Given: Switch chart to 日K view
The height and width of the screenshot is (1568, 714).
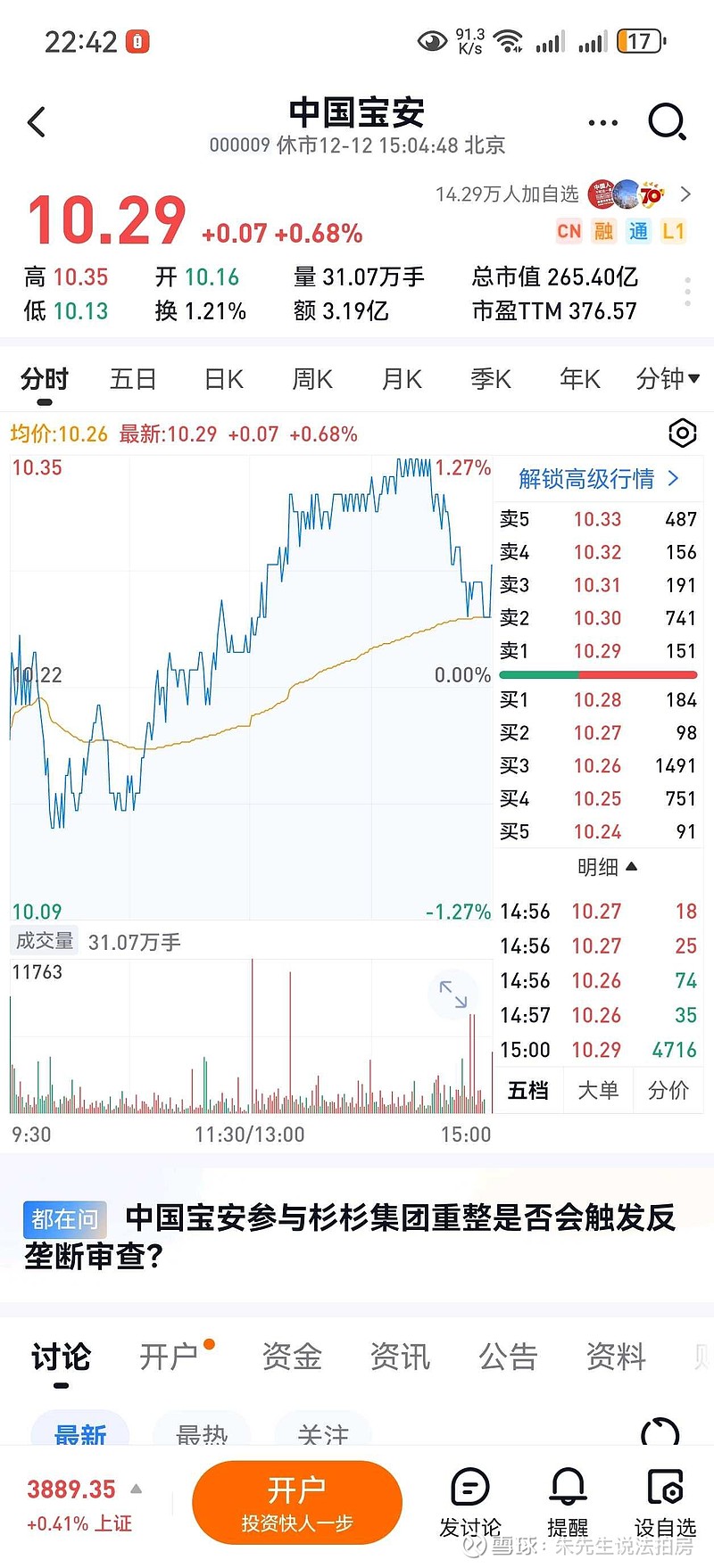Looking at the screenshot, I should coord(223,379).
